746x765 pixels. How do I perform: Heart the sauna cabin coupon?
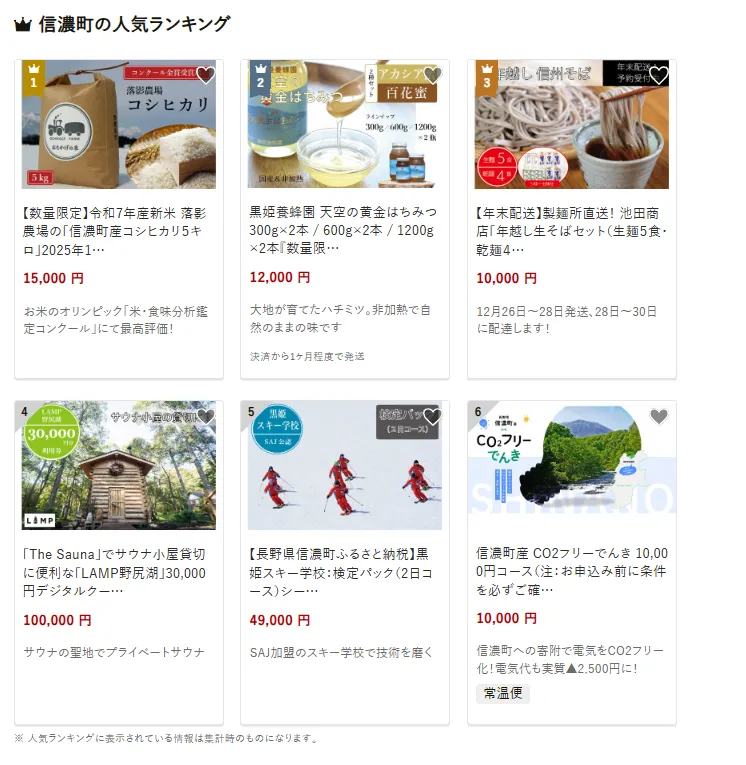tap(205, 416)
